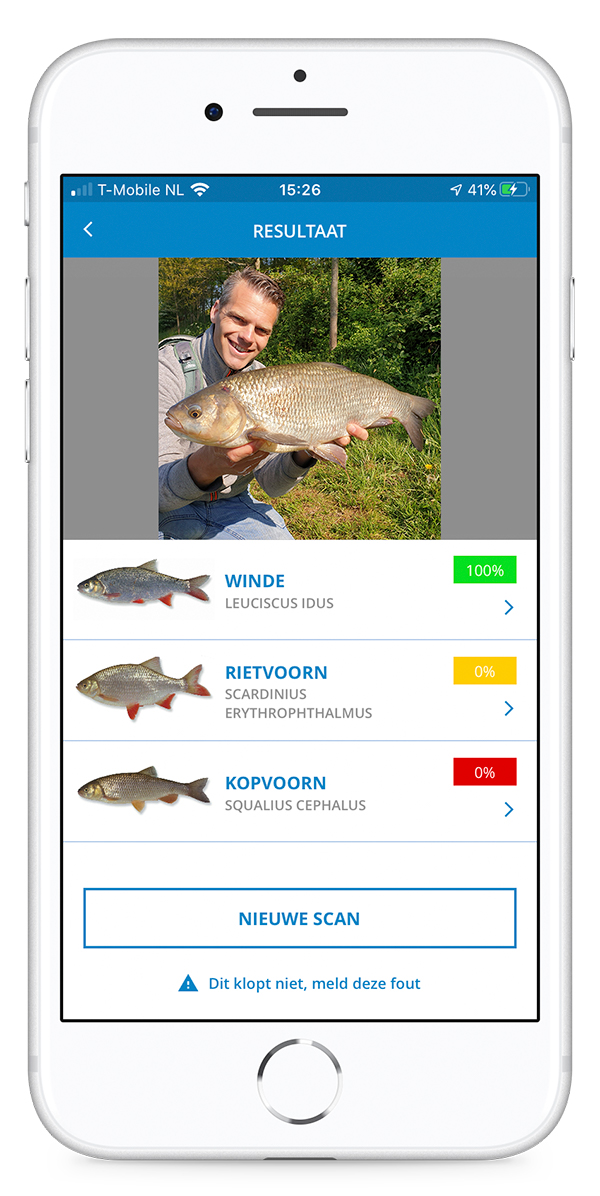Go back using the header arrow

click(x=88, y=230)
